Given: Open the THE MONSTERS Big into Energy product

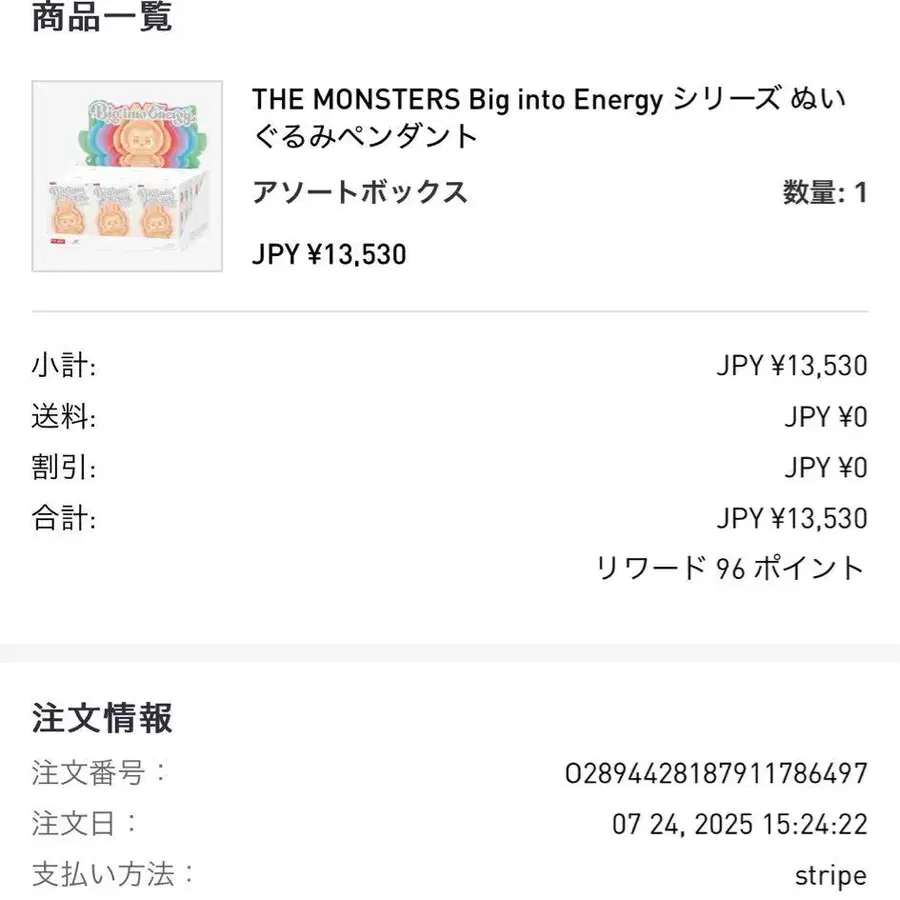Looking at the screenshot, I should pyautogui.click(x=549, y=117).
